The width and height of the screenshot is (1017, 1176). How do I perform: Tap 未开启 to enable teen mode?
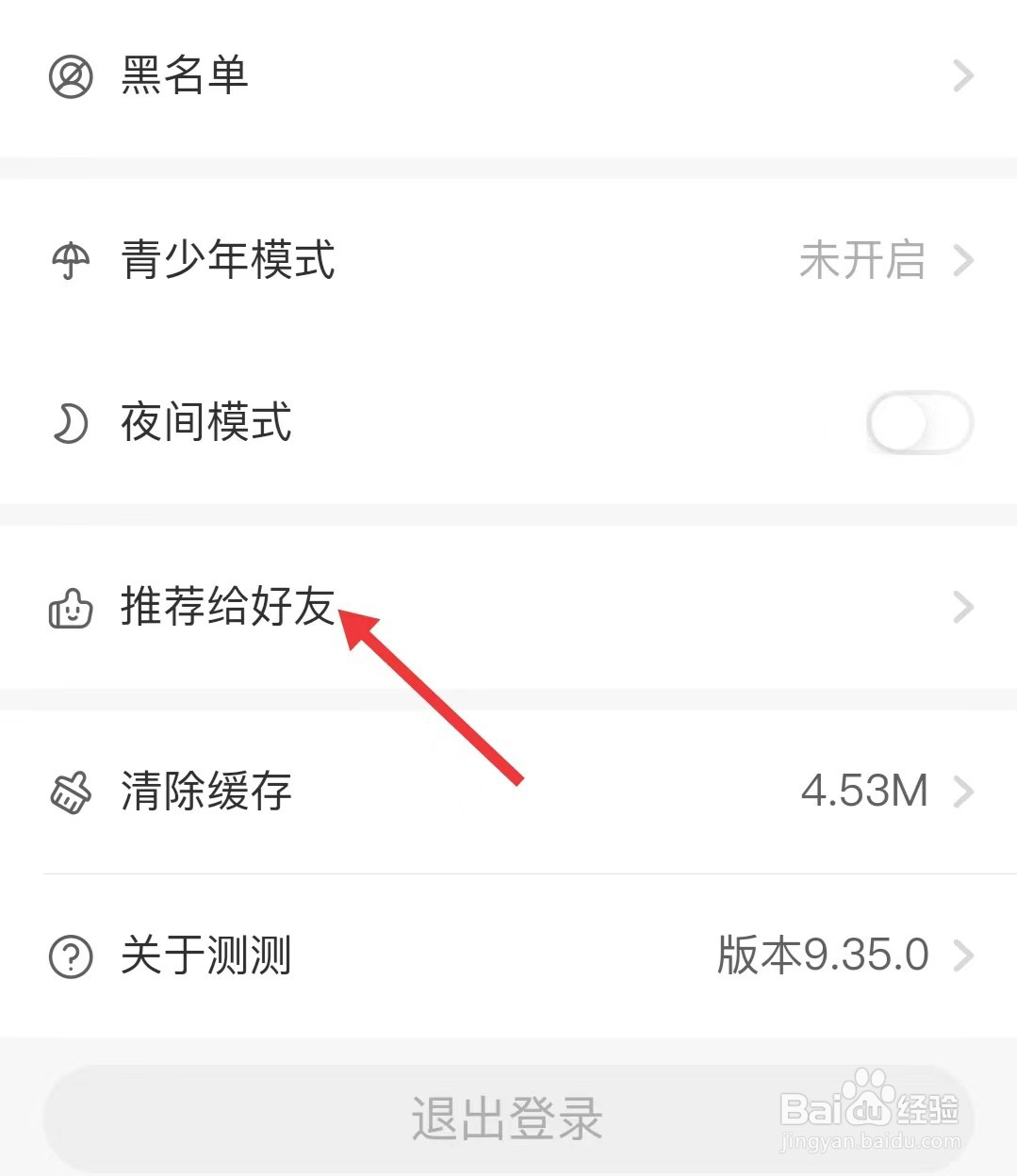click(x=861, y=260)
